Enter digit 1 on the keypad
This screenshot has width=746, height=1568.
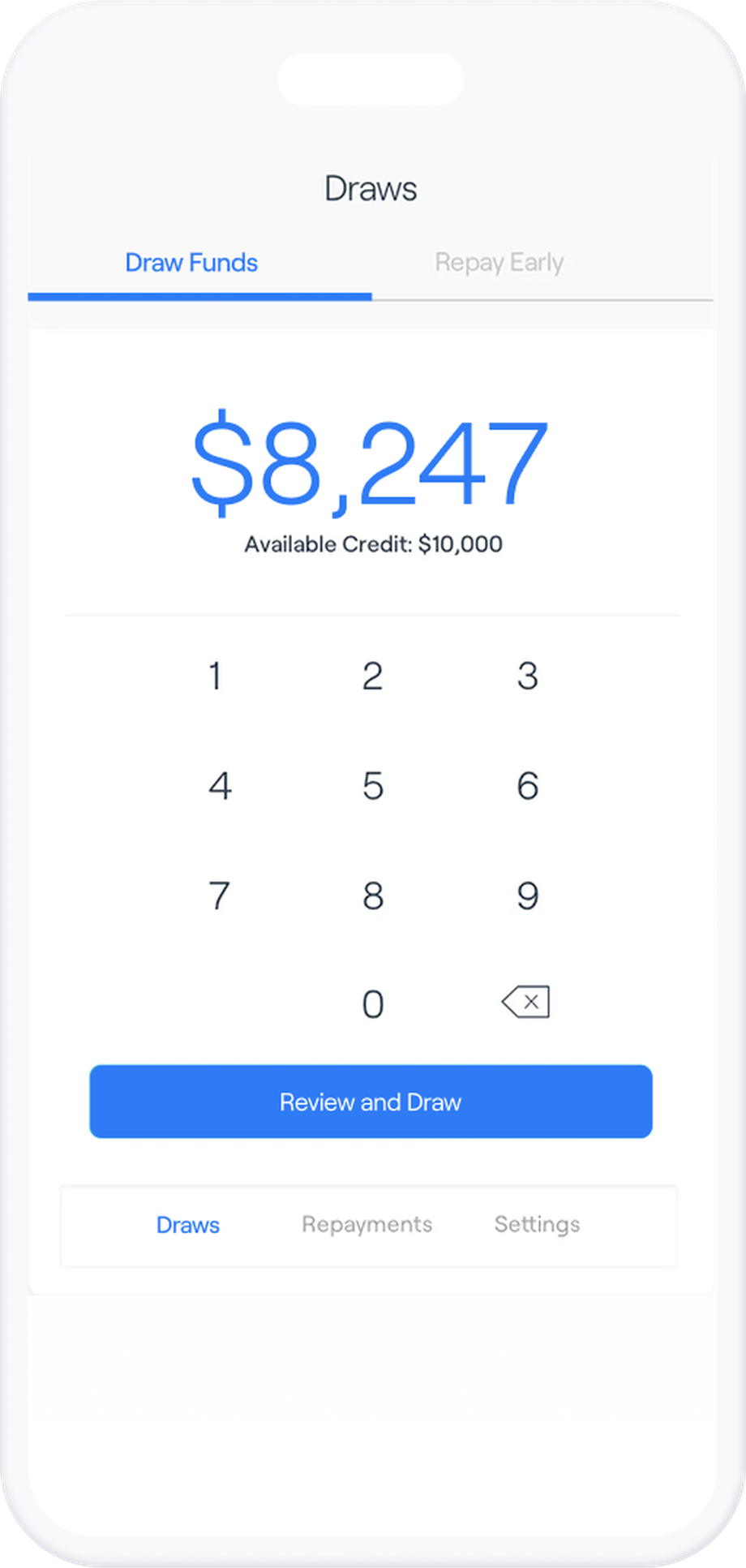pos(216,676)
